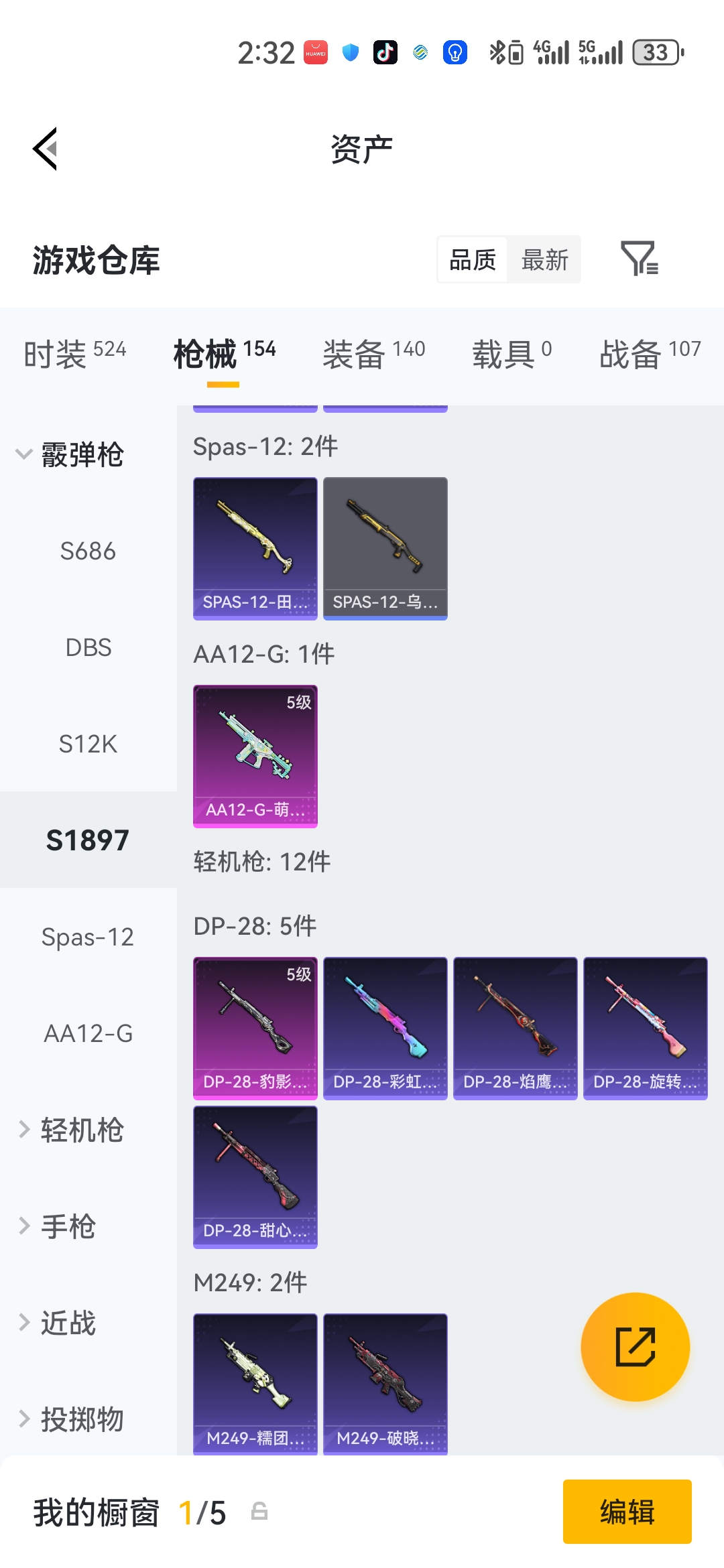Viewport: 724px width, 1568px height.
Task: Open the DP-28-豹影 skin item
Action: [x=255, y=1028]
